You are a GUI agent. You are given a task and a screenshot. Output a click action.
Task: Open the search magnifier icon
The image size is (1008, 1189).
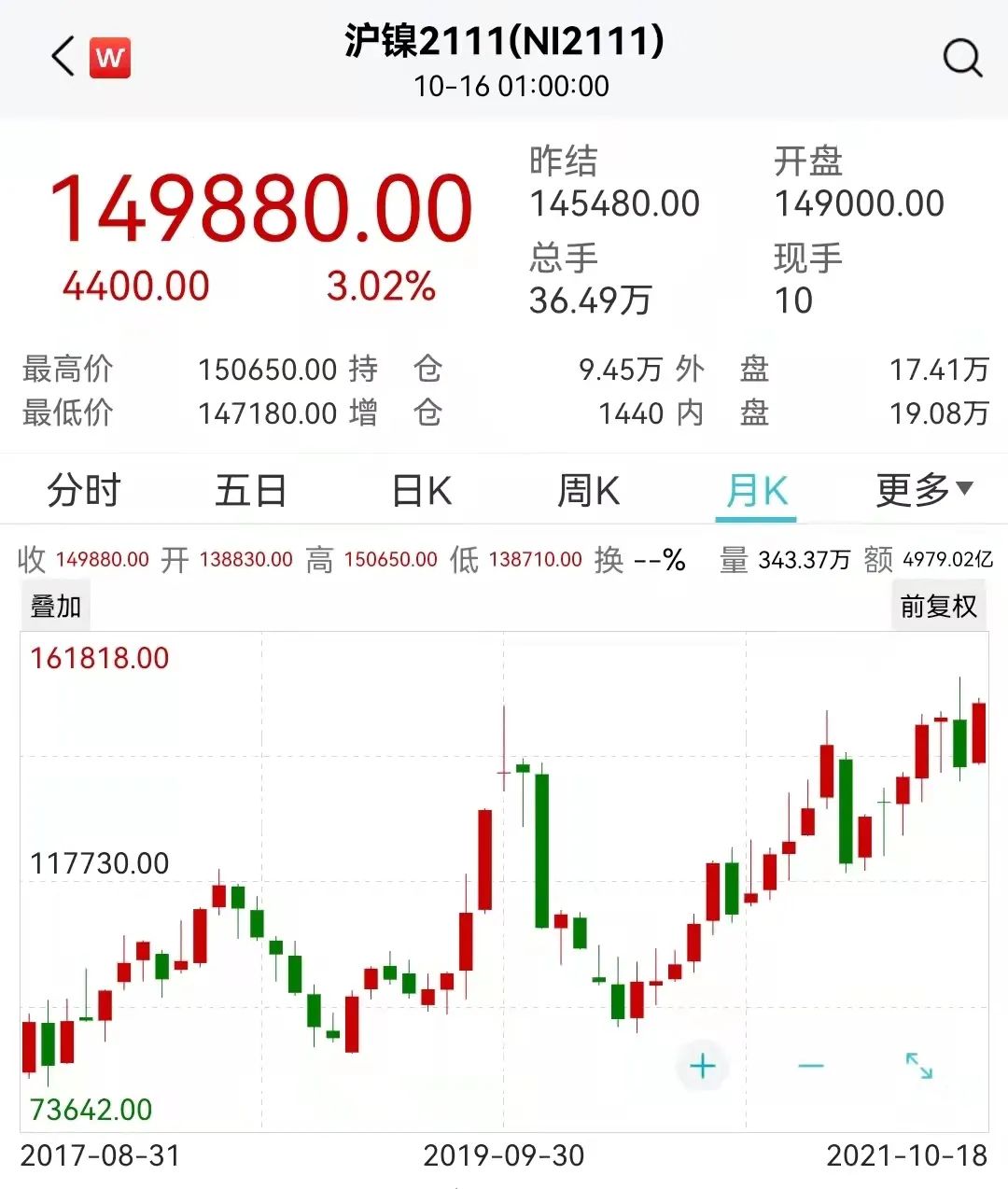pos(962,58)
